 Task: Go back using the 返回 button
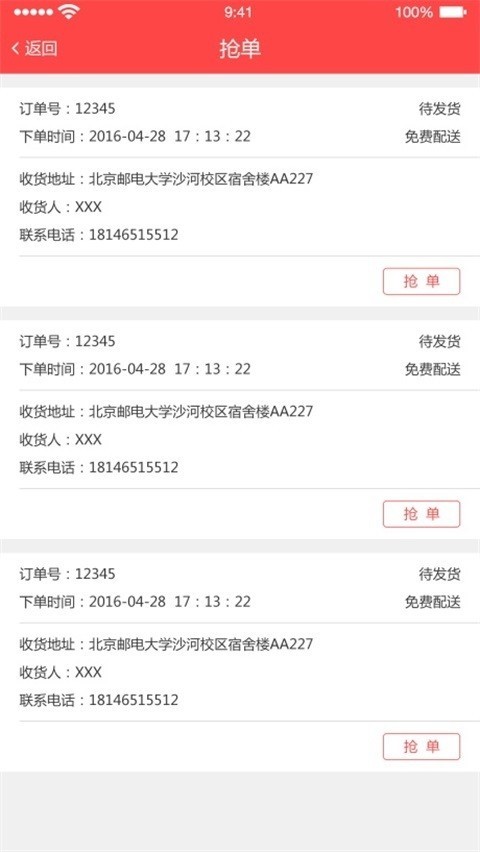pos(34,48)
